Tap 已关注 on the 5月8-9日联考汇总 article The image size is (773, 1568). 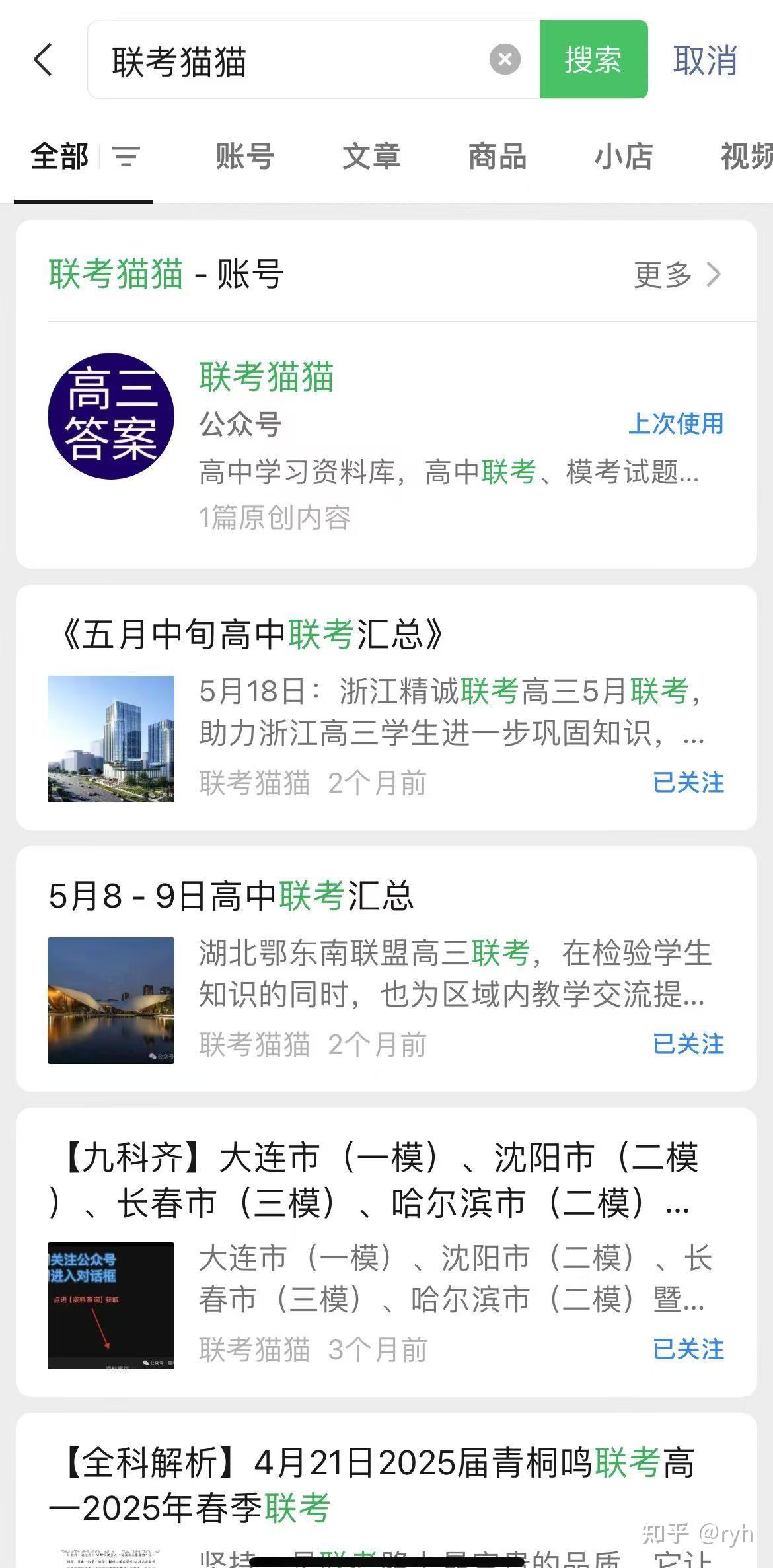tap(690, 1044)
